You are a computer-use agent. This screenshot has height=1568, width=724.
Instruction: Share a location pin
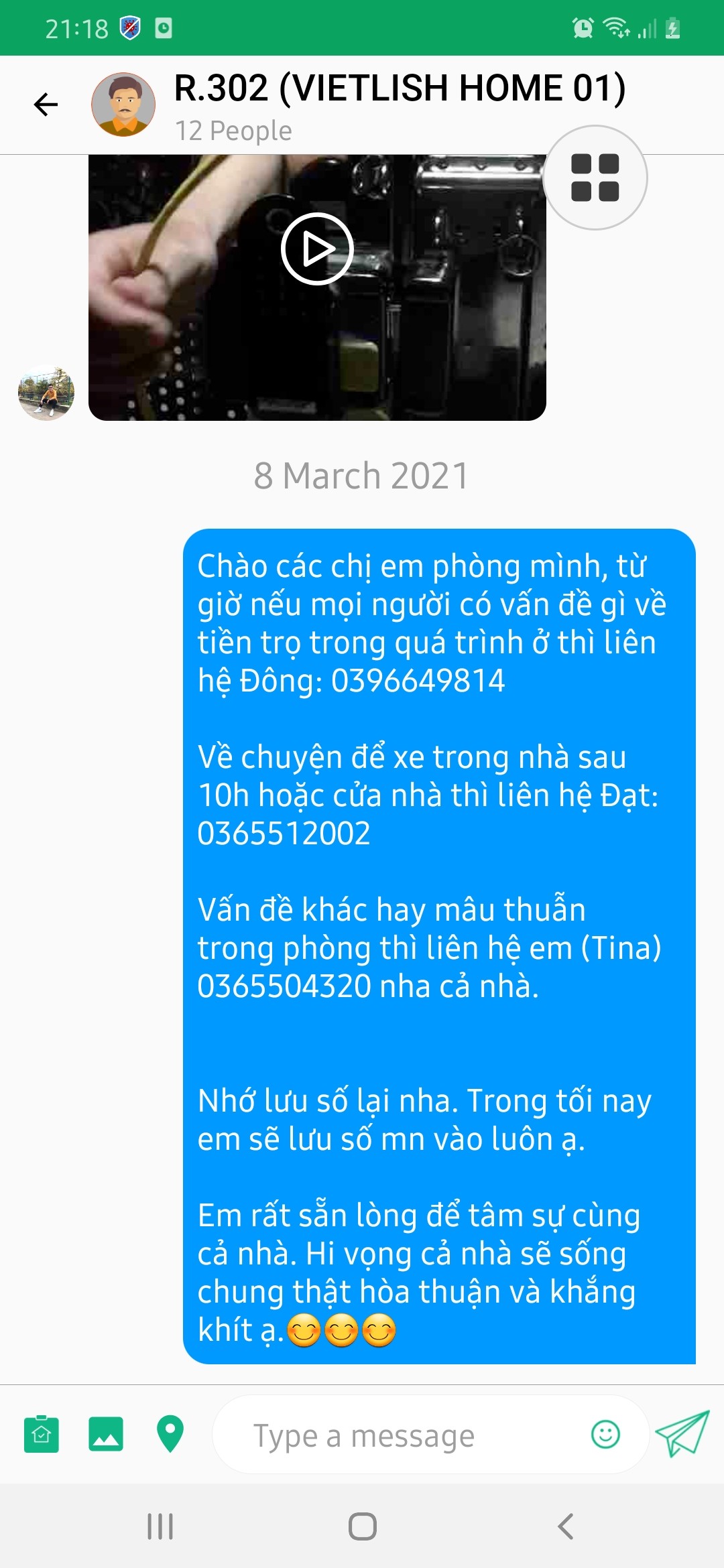point(170,1434)
